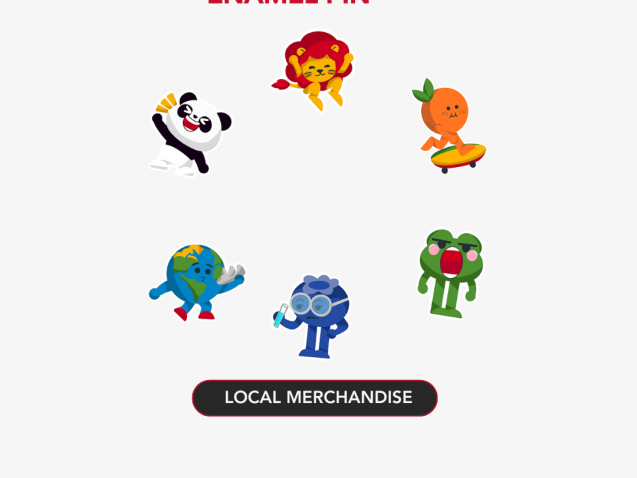Screen dimensions: 637x478
Task: Open the Local Merchandise button
Action: click(315, 398)
